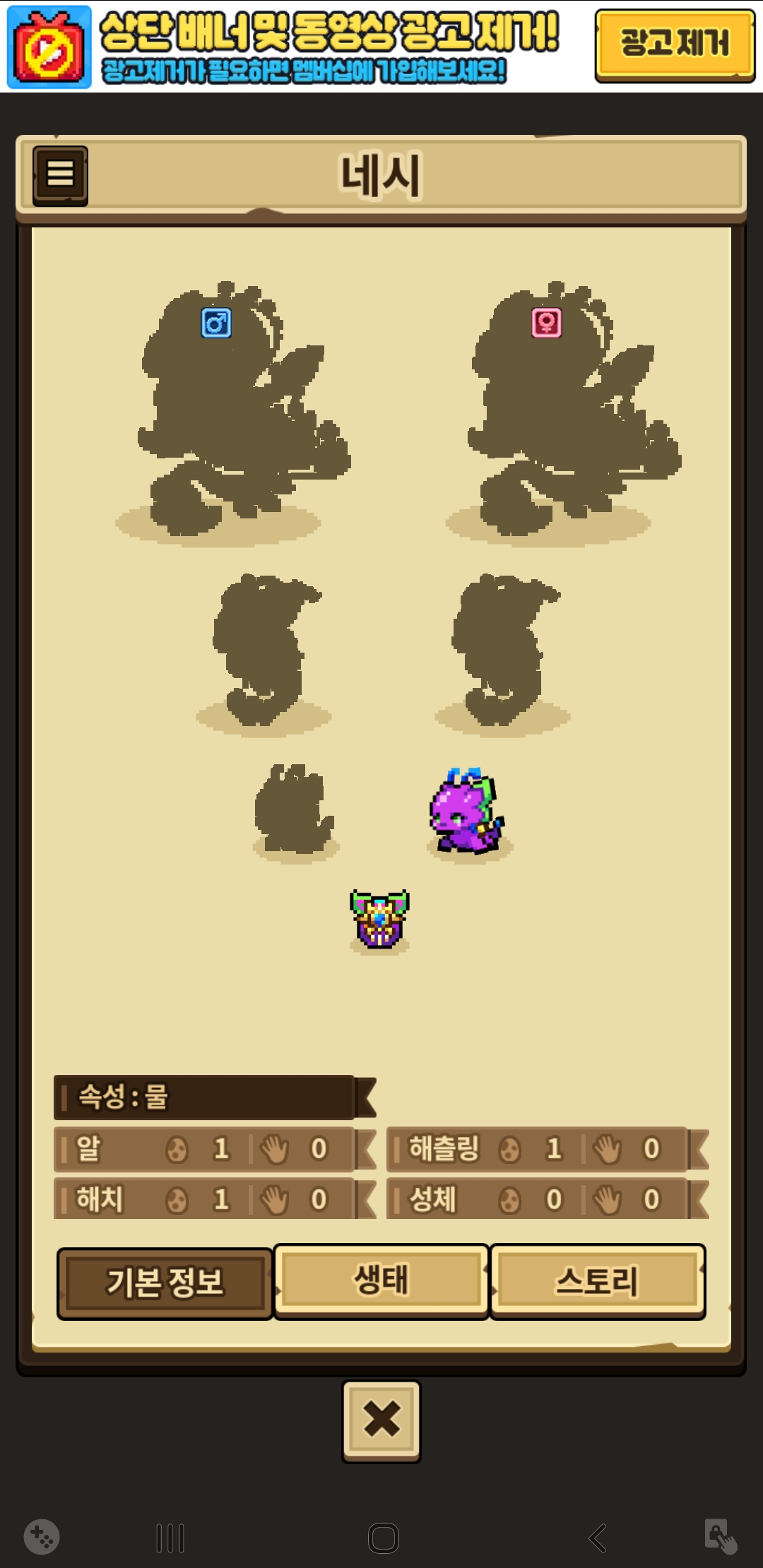Select the female gender icon

(x=546, y=323)
